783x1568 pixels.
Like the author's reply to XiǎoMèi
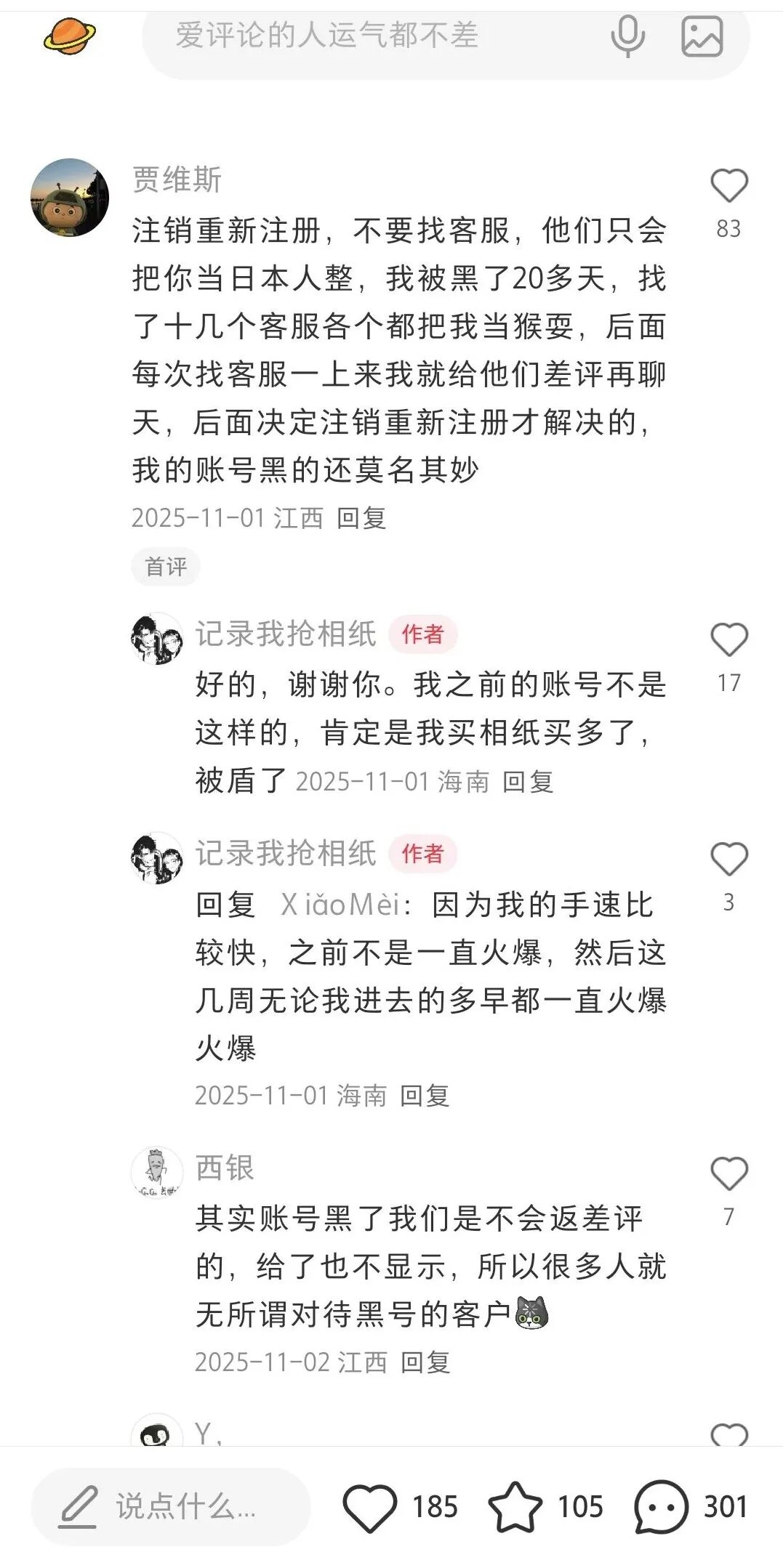(728, 859)
